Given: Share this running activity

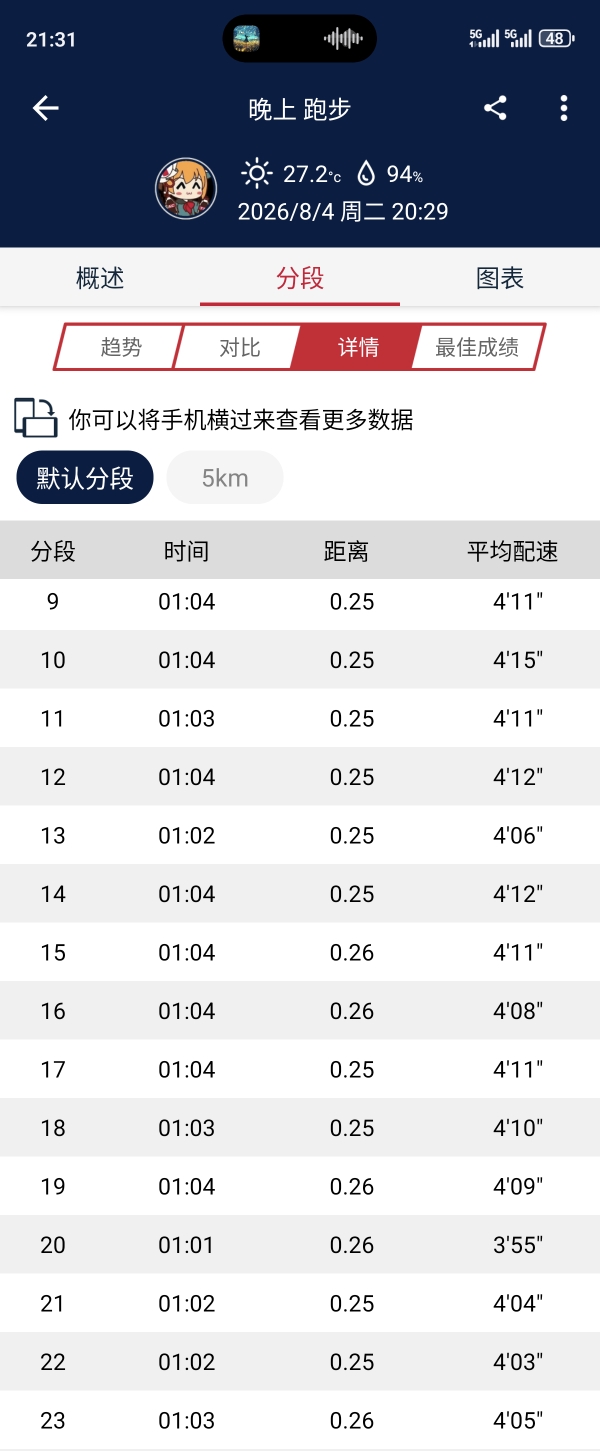Looking at the screenshot, I should pos(495,108).
